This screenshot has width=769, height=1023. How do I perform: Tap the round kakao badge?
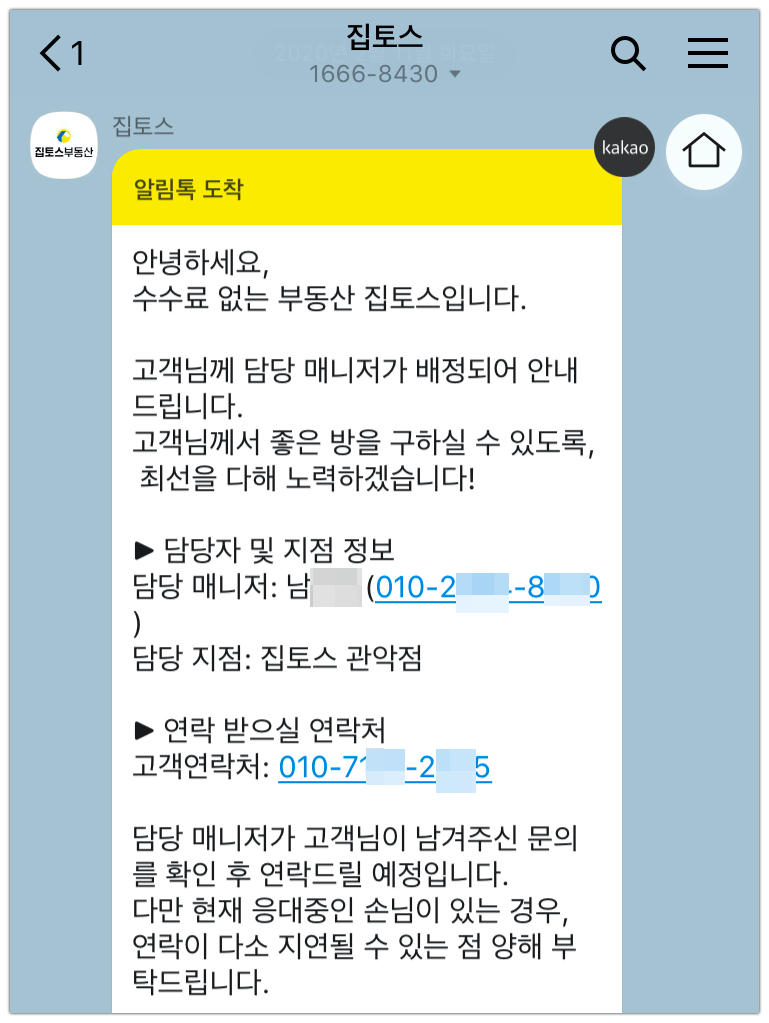click(x=625, y=147)
